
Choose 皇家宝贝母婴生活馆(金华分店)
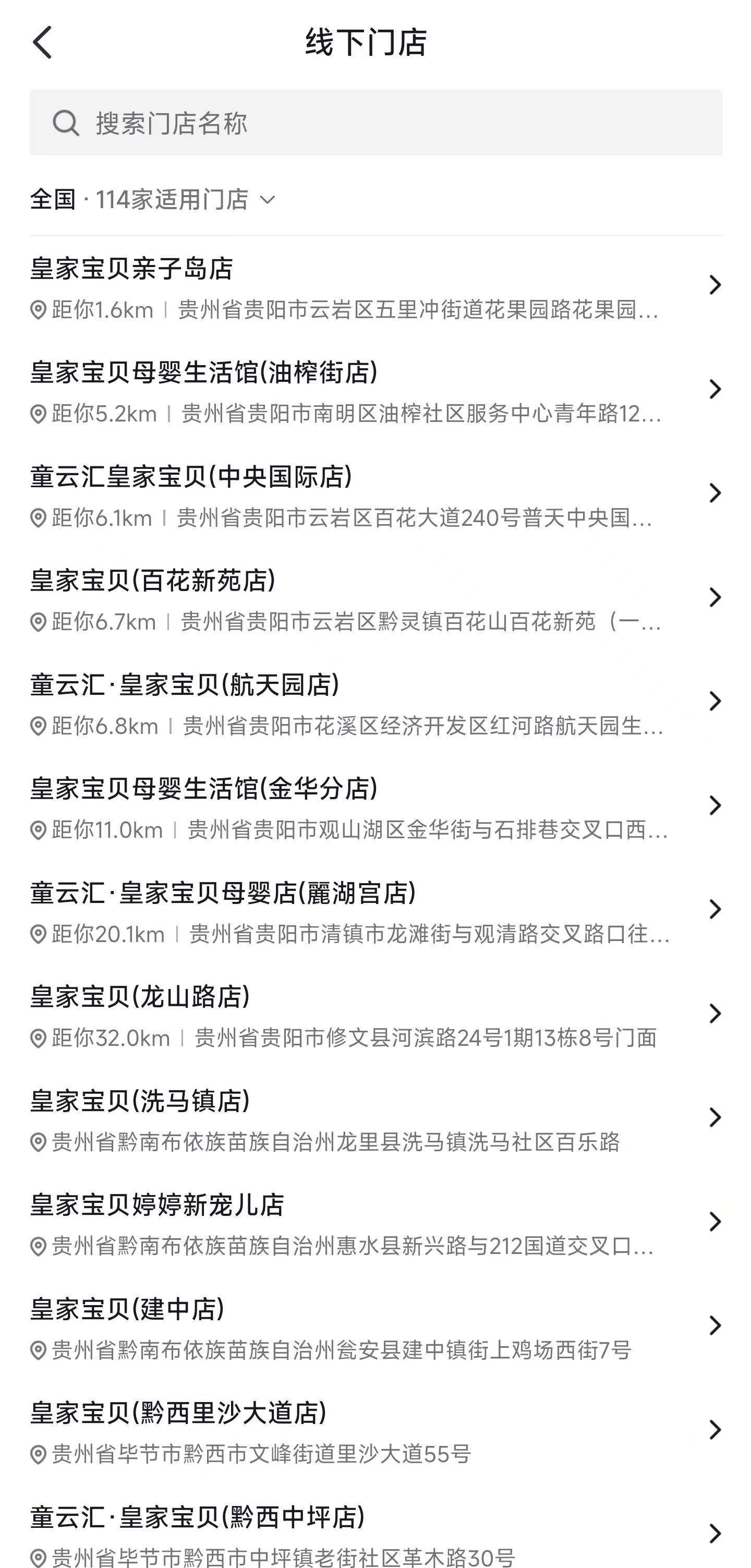click(x=375, y=806)
